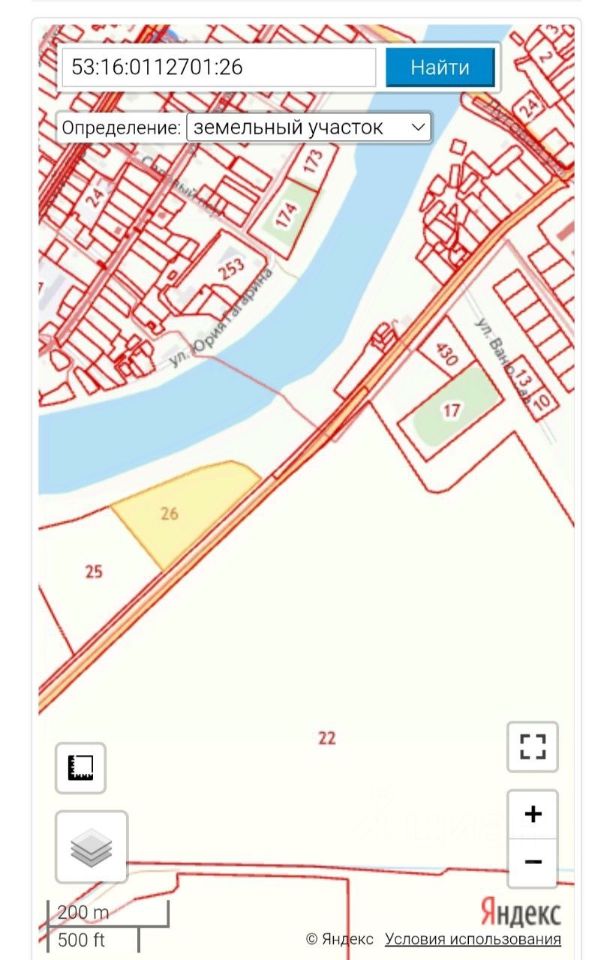The image size is (613, 960).
Task: Open the земельный участок dropdown
Action: 309,127
